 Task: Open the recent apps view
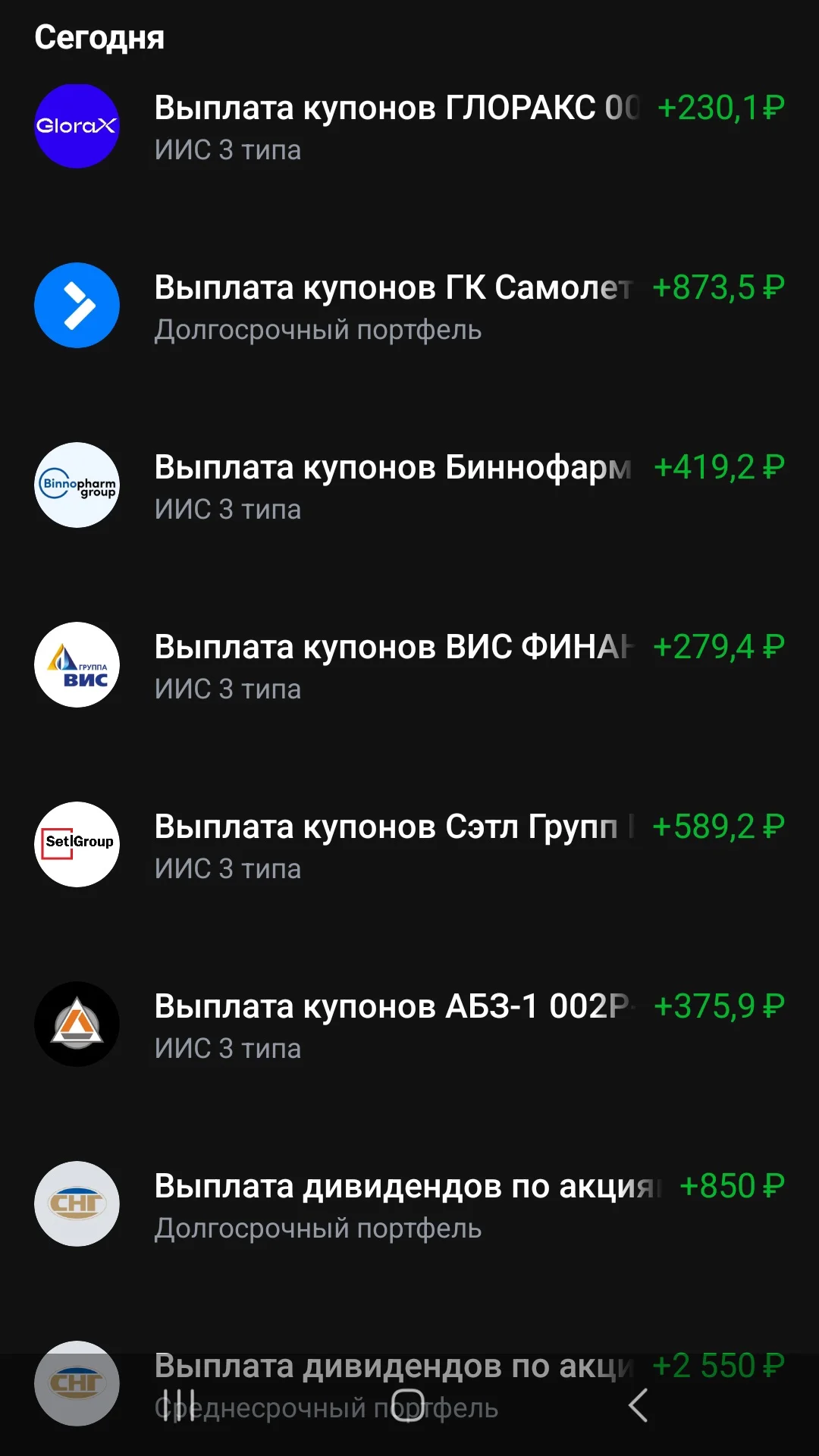(180, 1405)
